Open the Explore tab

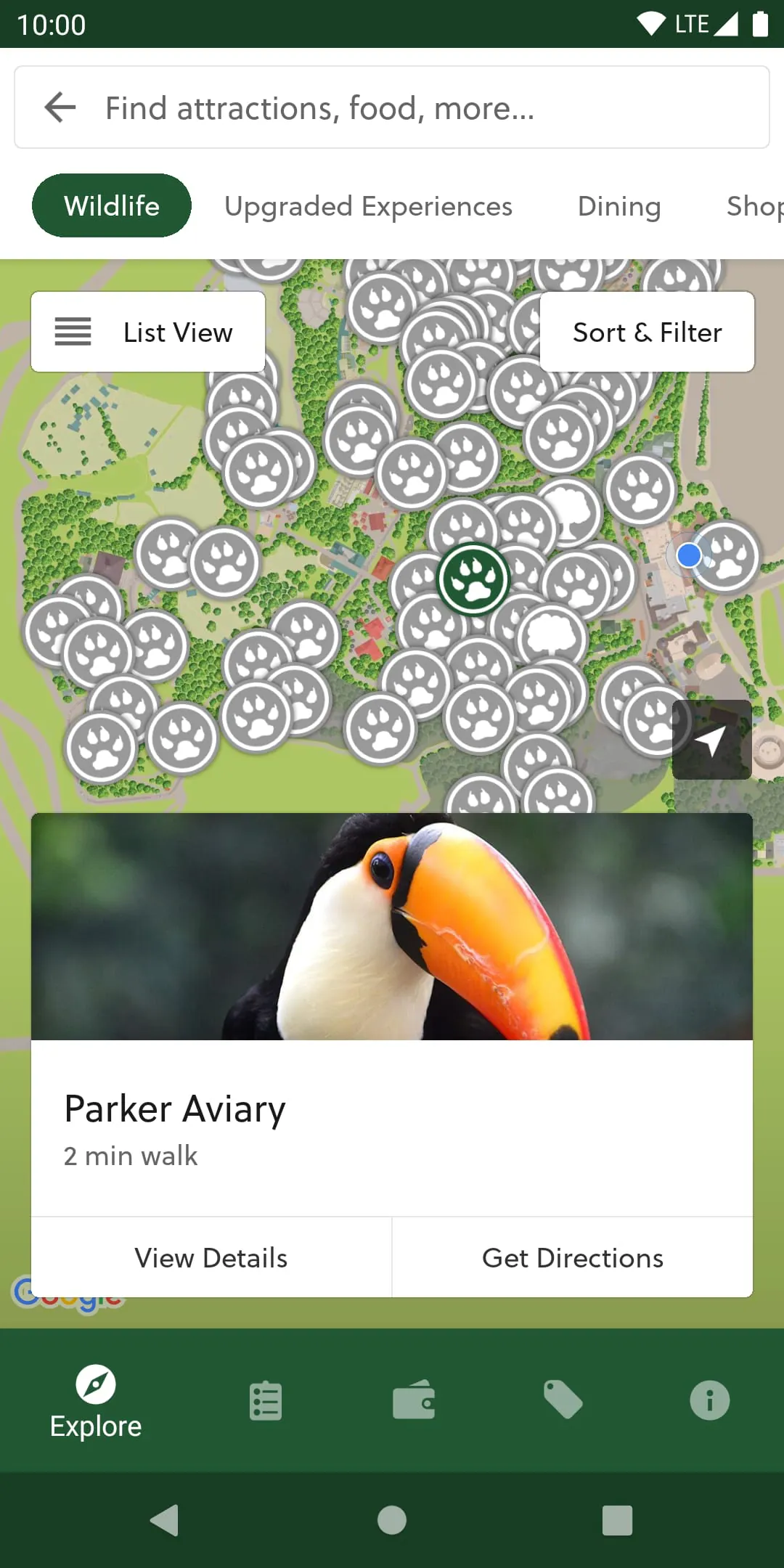coord(96,1401)
